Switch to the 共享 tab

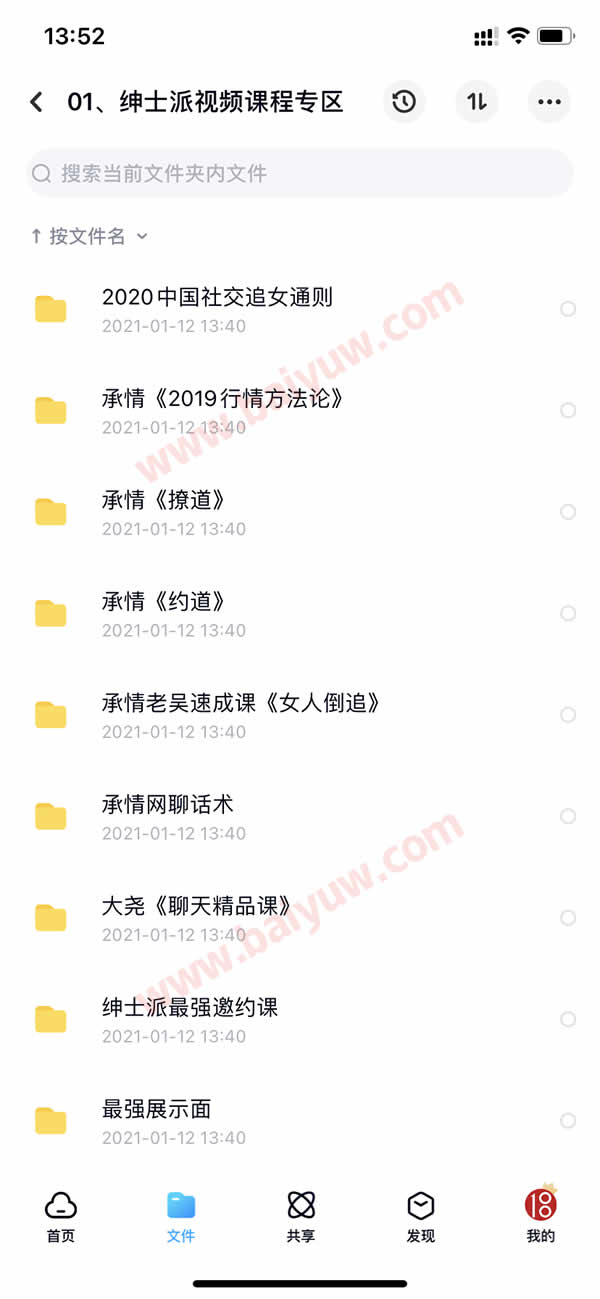click(301, 1217)
